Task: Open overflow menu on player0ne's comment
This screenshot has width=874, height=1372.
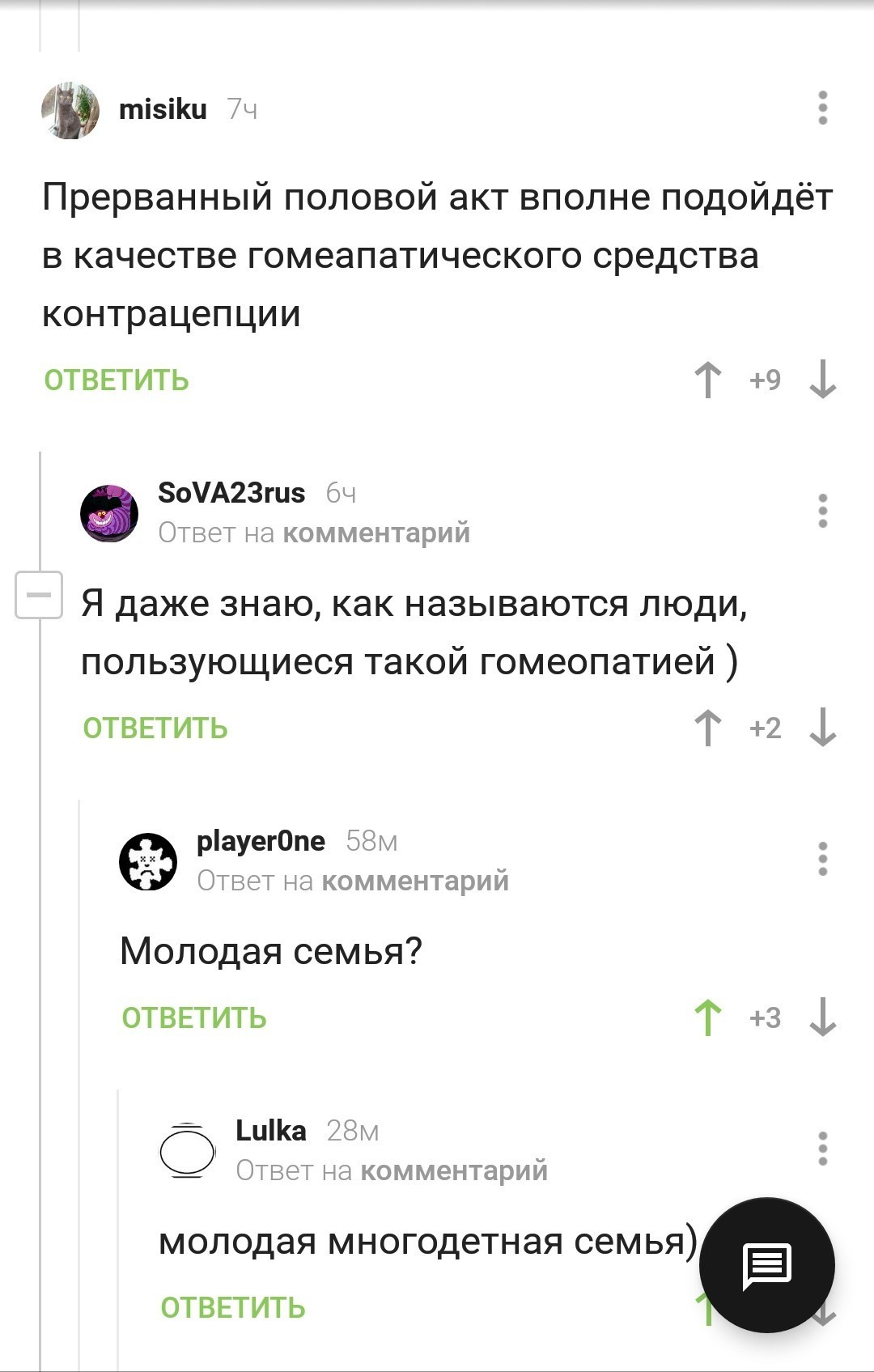Action: [822, 860]
